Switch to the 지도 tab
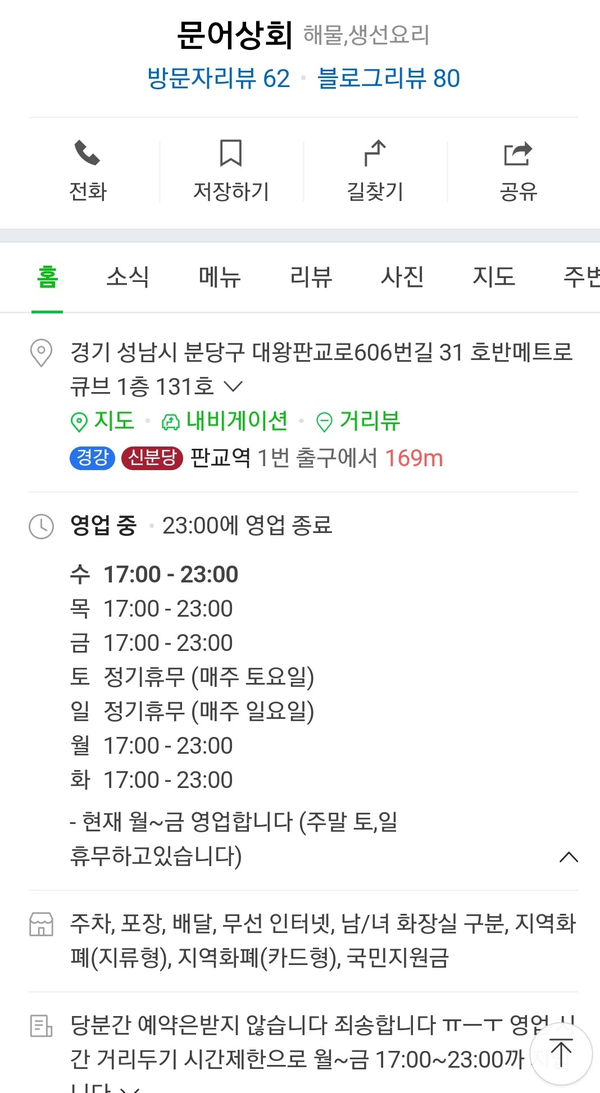Viewport: 600px width, 1093px height. click(x=493, y=277)
